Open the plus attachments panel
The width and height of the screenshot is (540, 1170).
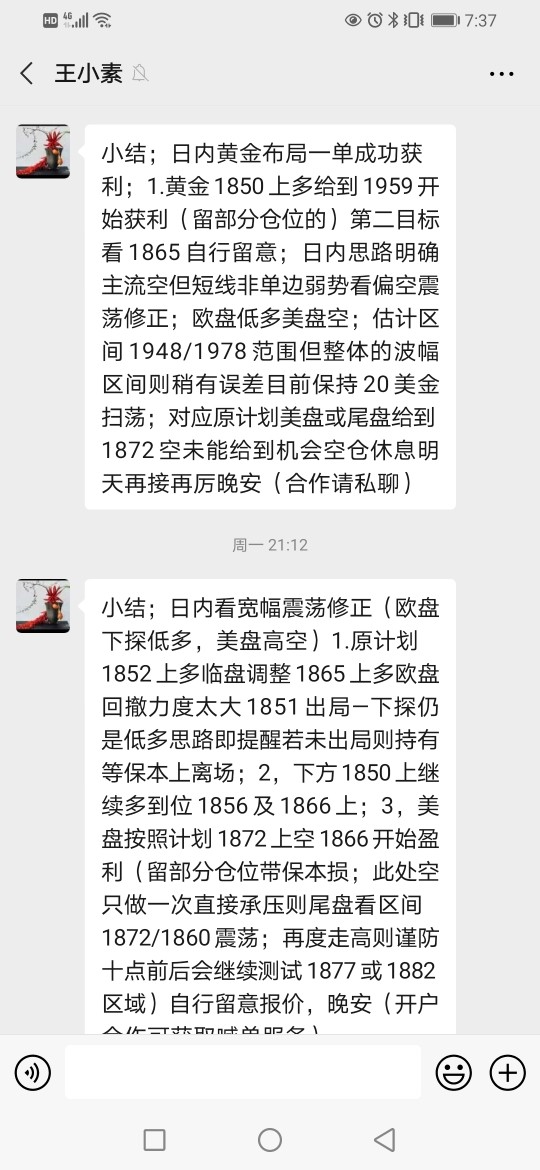pyautogui.click(x=507, y=1074)
